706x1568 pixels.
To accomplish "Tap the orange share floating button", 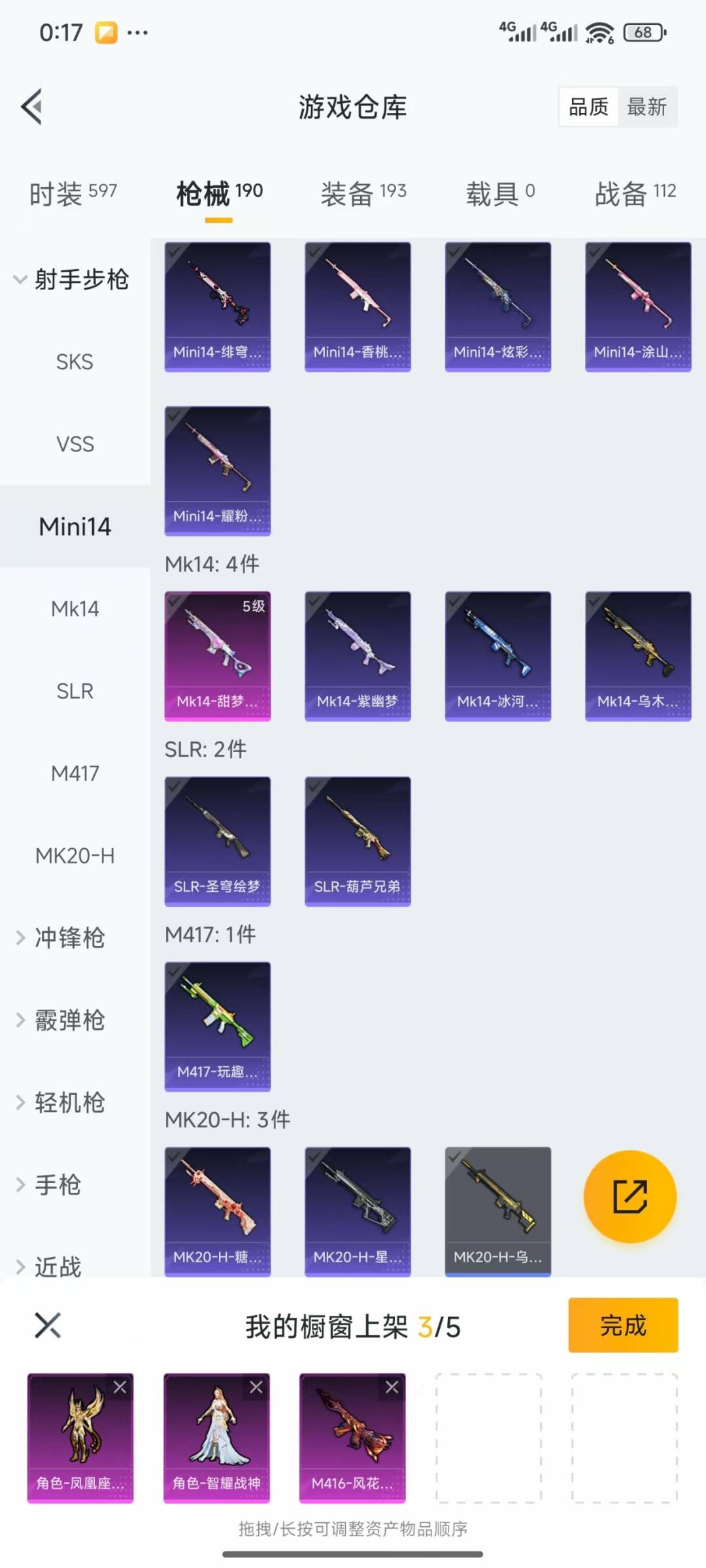I will [630, 1196].
